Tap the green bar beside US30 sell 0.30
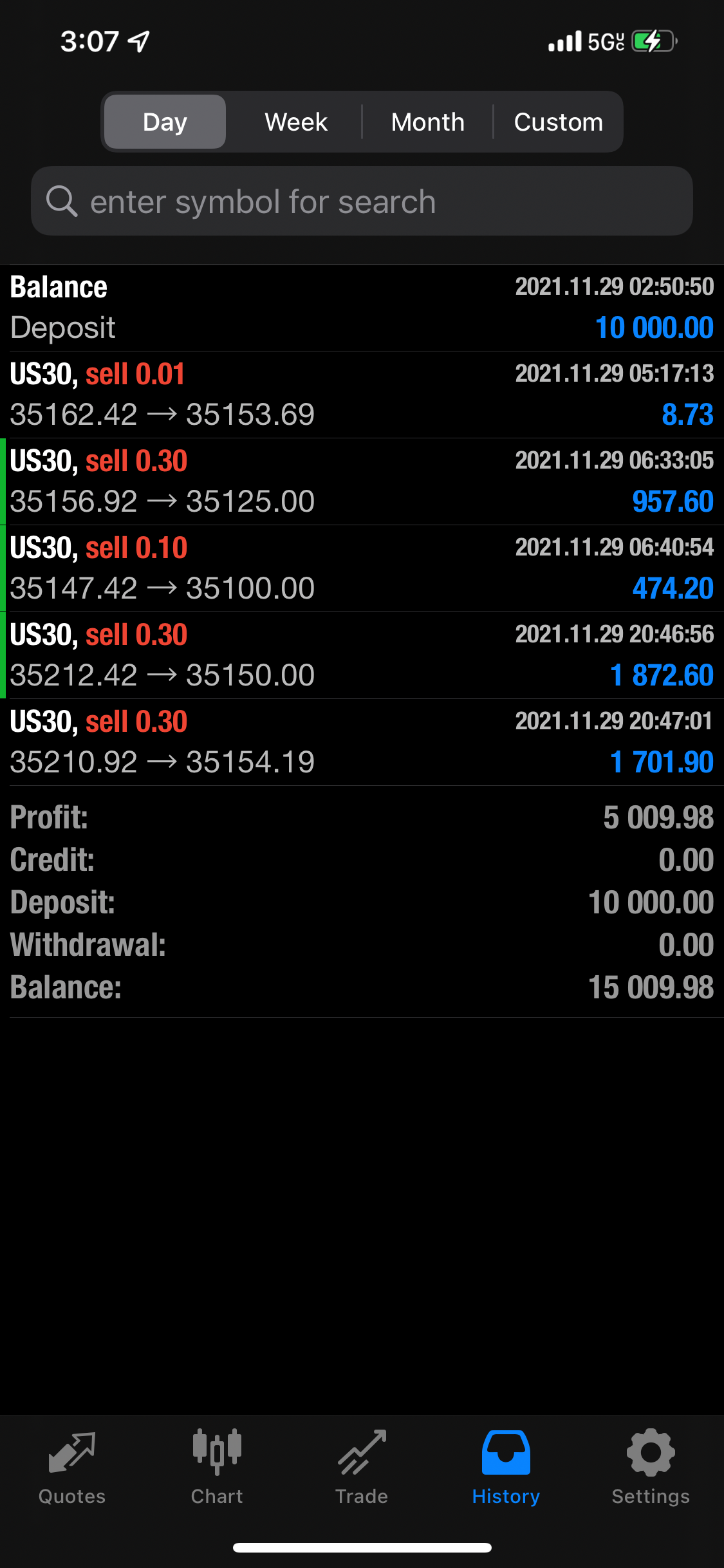Viewport: 724px width, 1568px height. [3, 480]
